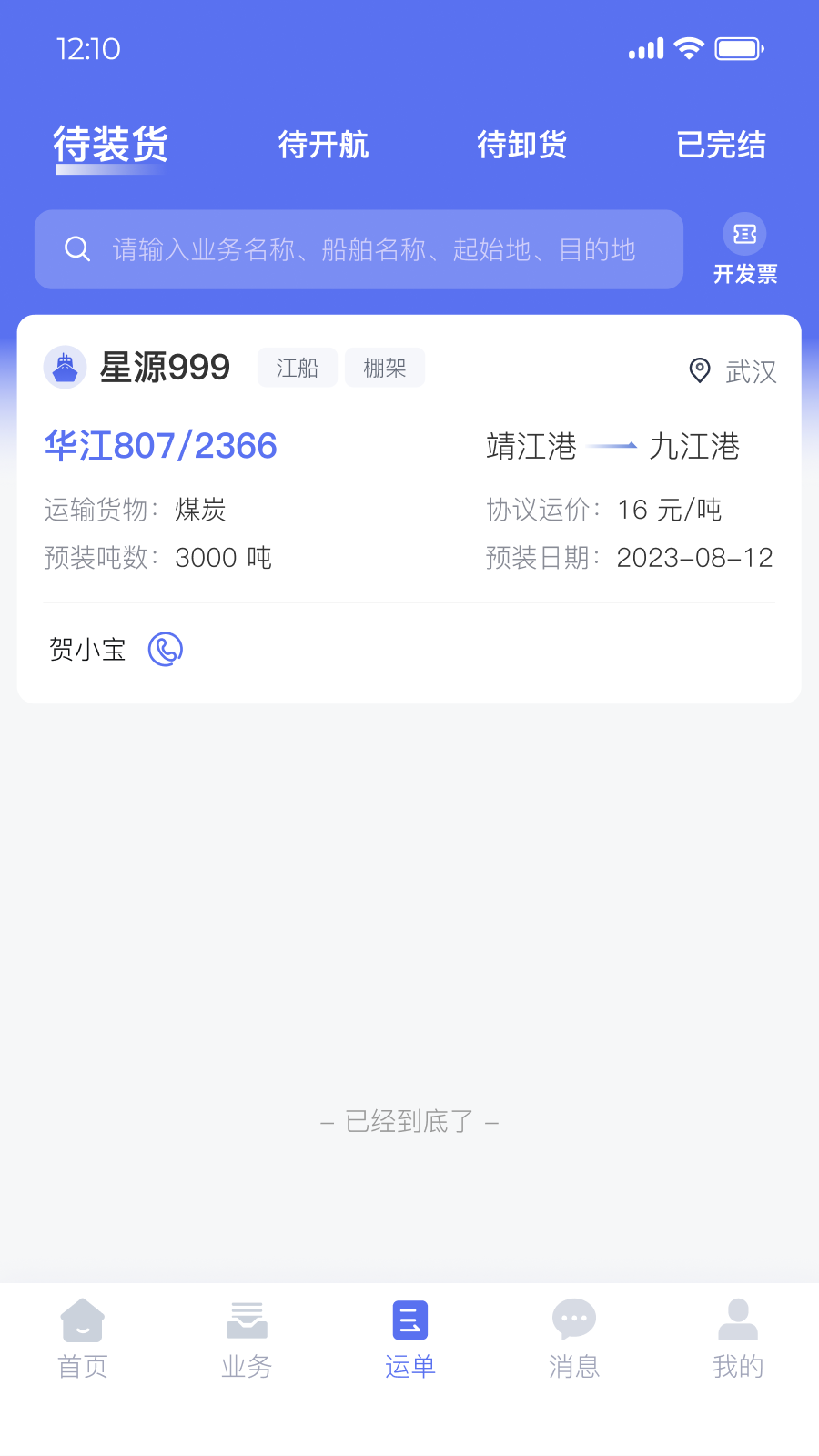Tap the battery indicator in the status bar
Image resolution: width=819 pixels, height=1456 pixels.
pos(739,47)
